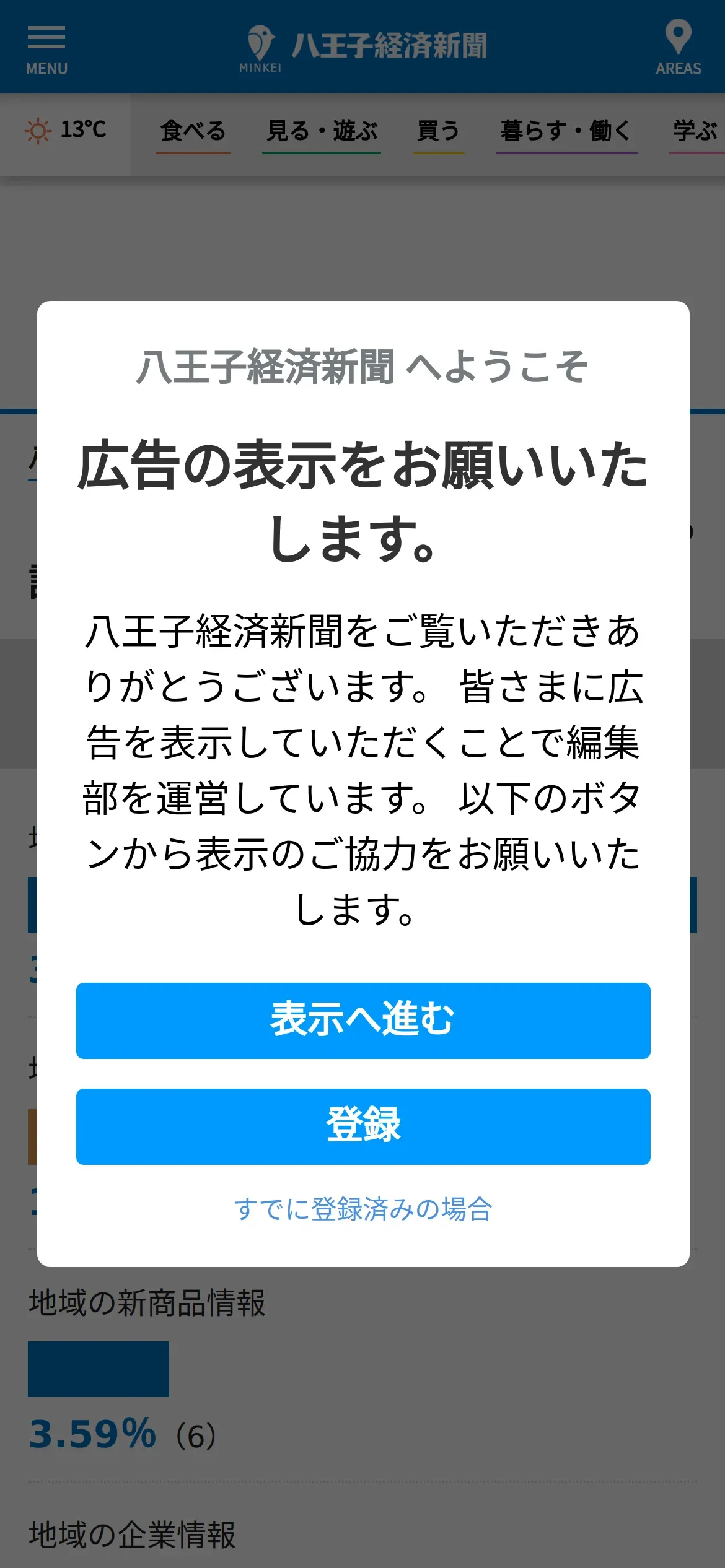Go to the 買う category tab

click(x=439, y=132)
